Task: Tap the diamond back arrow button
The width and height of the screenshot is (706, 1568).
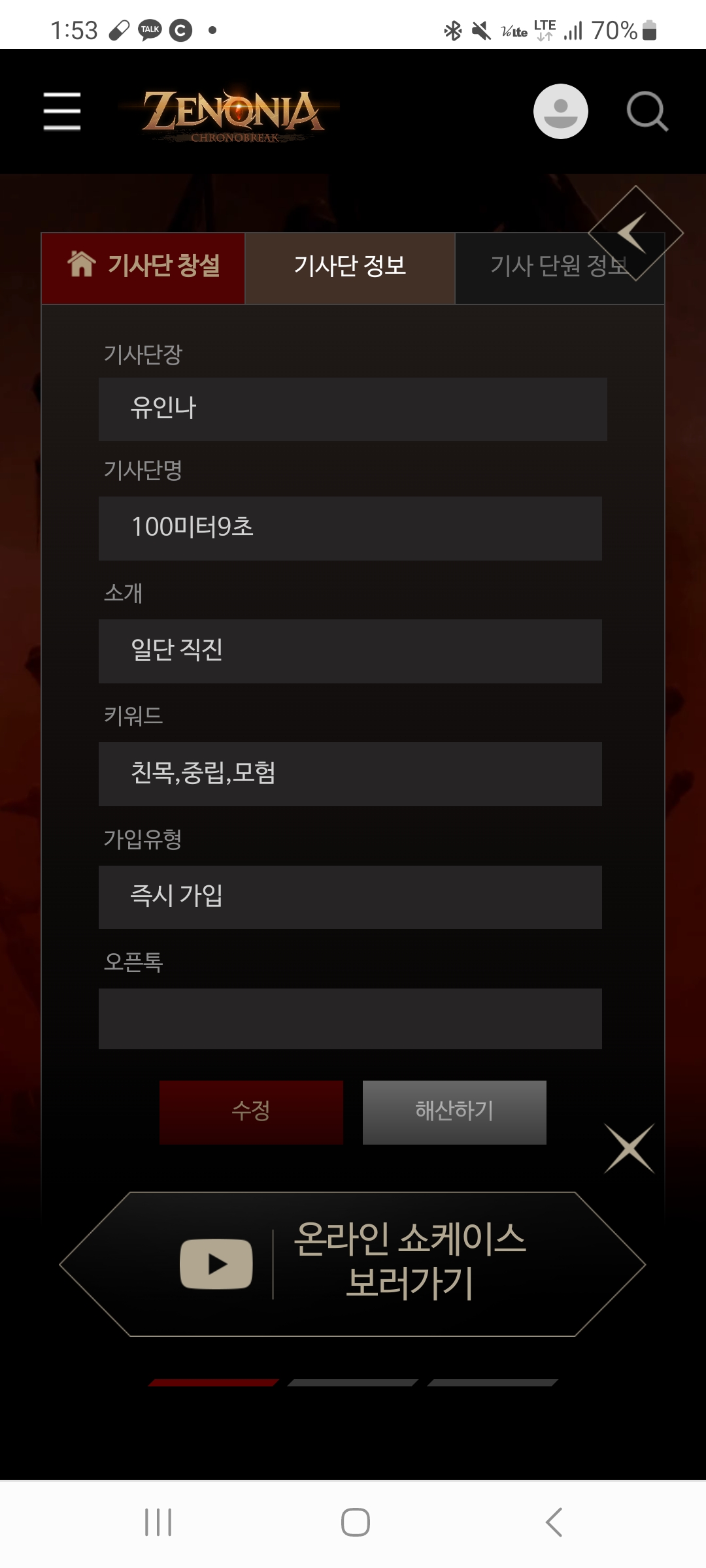Action: tap(635, 233)
